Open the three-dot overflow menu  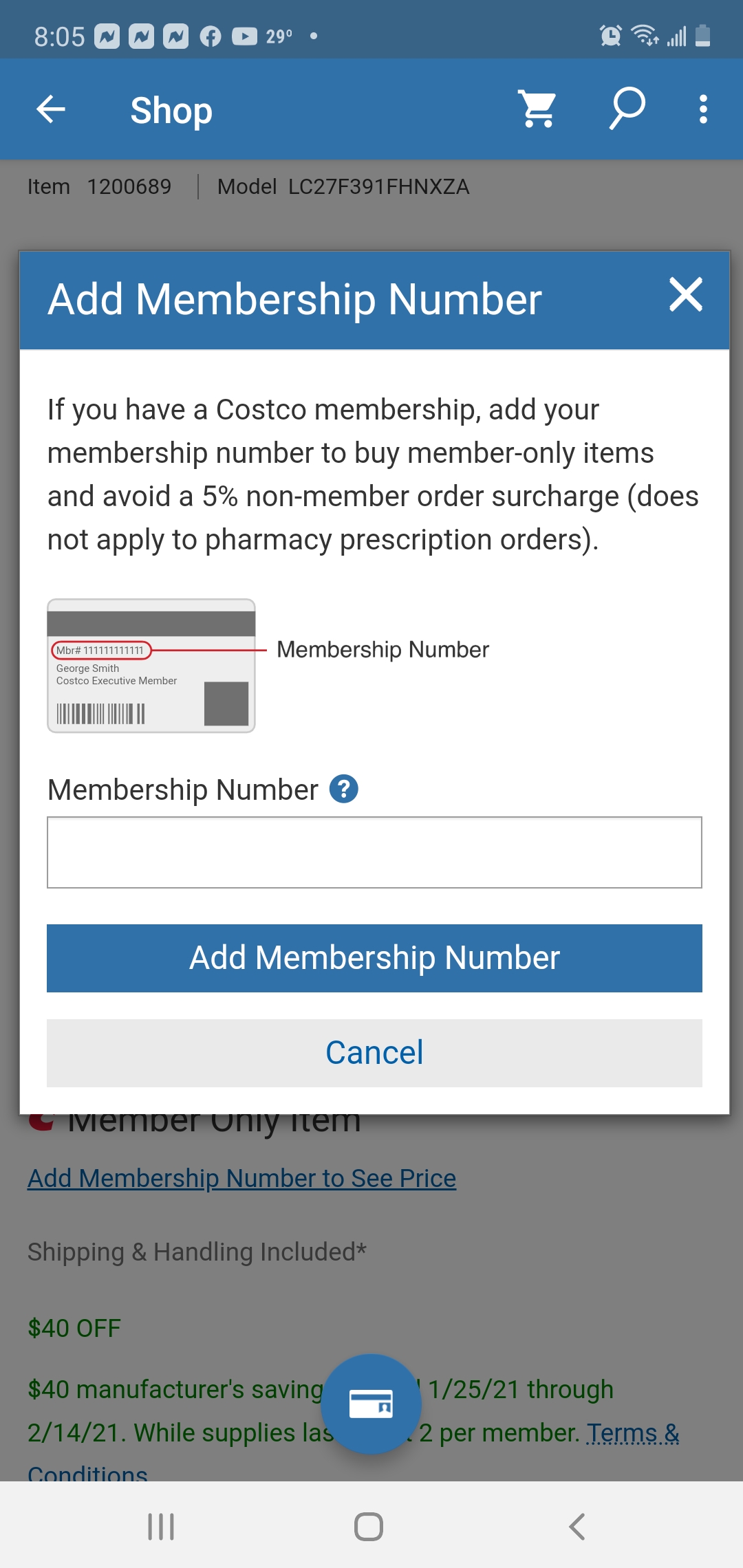tap(703, 109)
